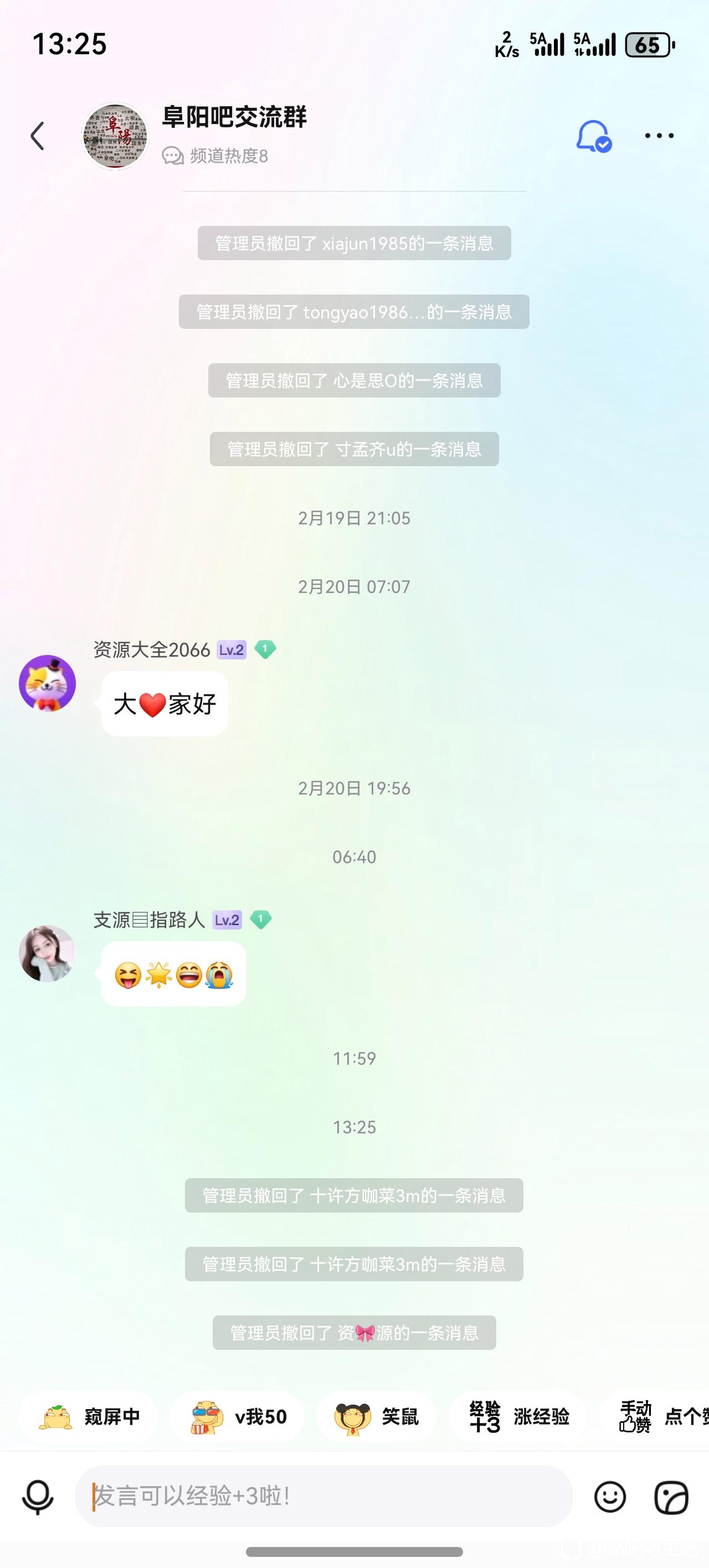Open the notification bell settings
709x1568 pixels.
[593, 136]
